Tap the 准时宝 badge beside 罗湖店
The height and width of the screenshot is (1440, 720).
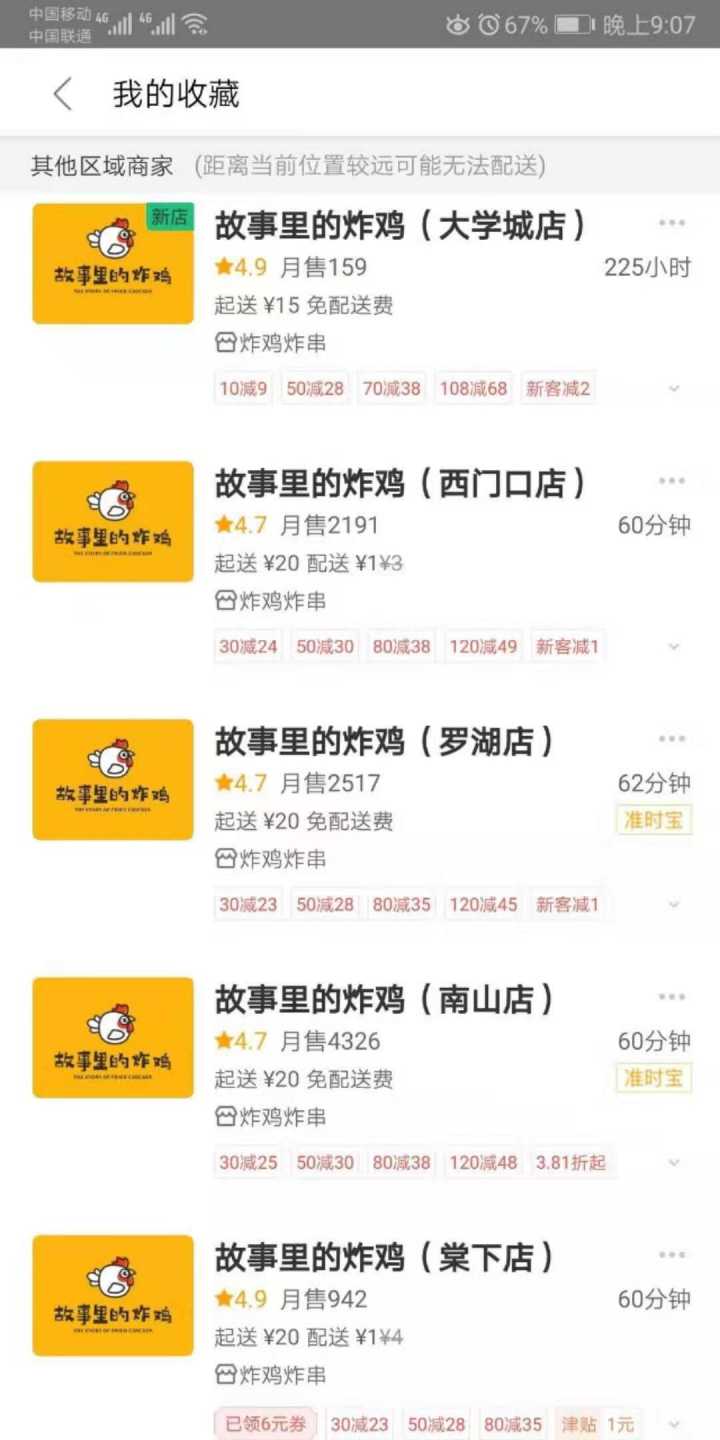(x=652, y=820)
